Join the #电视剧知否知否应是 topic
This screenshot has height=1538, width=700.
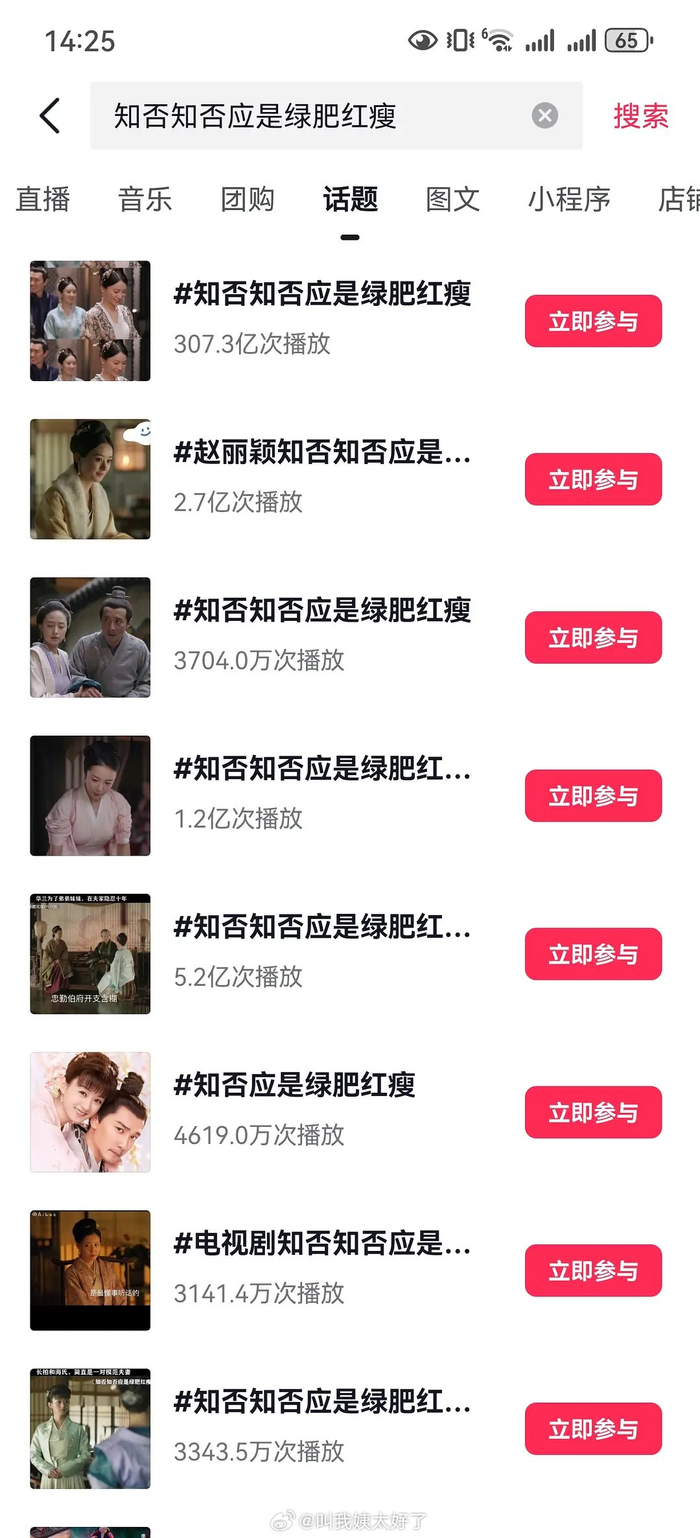pyautogui.click(x=593, y=1270)
